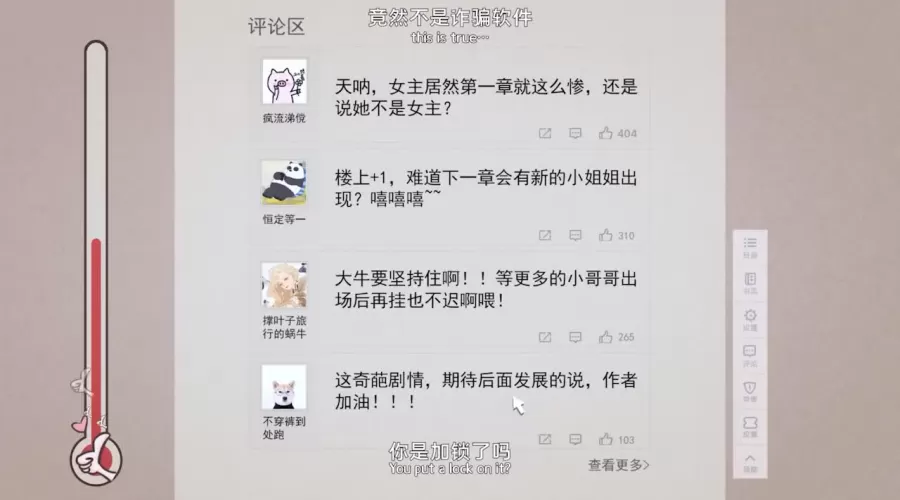Reply to 不穿裤到处跑's comment

pyautogui.click(x=576, y=439)
